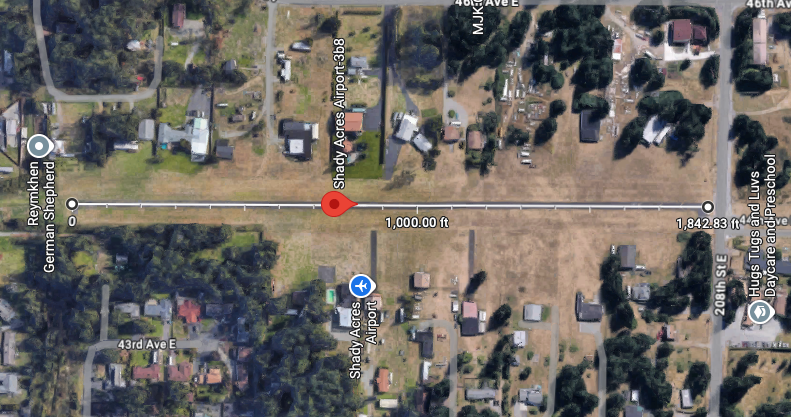View Hugs Tugs and Luvs Daycare marker
This screenshot has height=417, width=791.
click(x=762, y=312)
